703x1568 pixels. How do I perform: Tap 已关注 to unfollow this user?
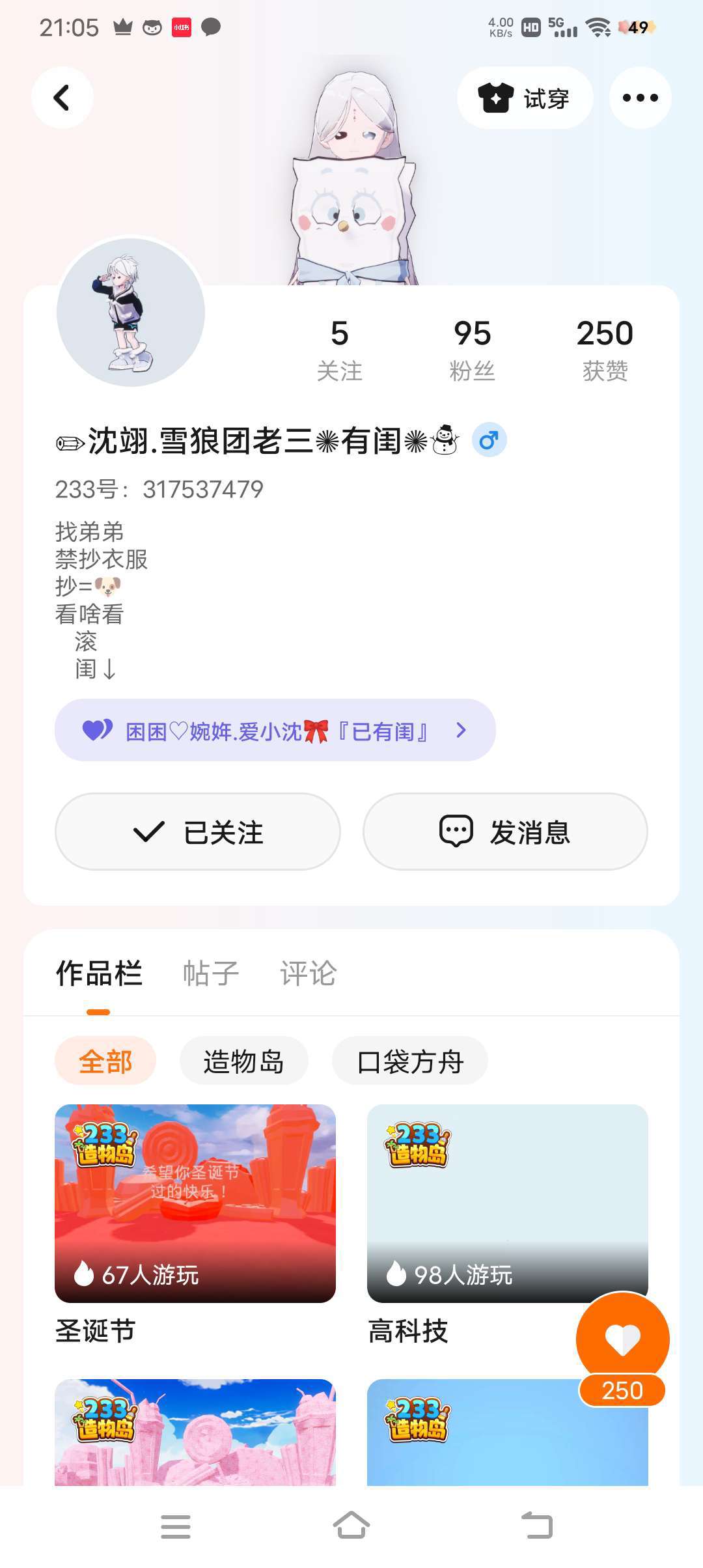pos(198,832)
